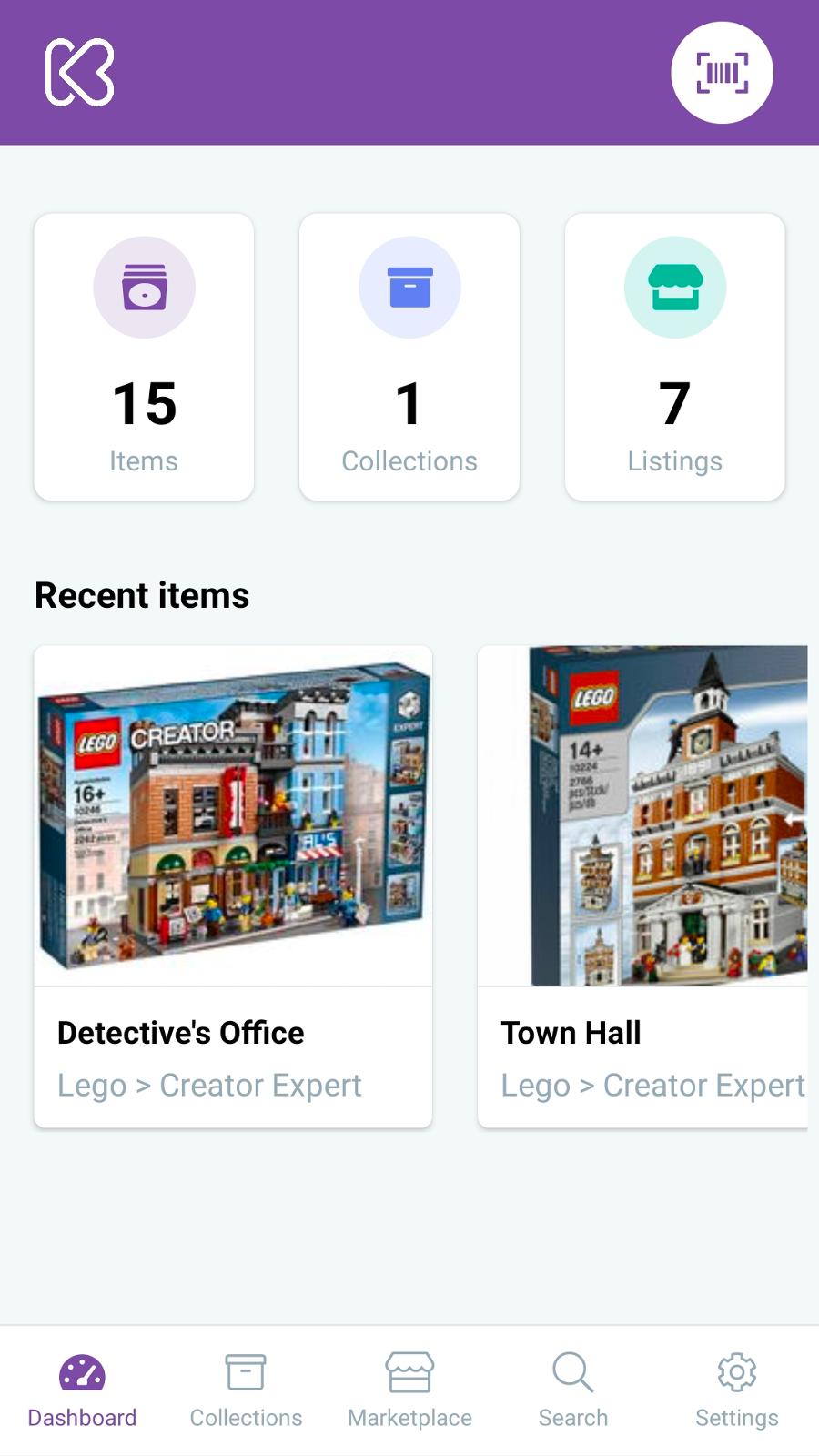This screenshot has height=1456, width=819.
Task: Switch to the Collections tab
Action: (246, 1391)
